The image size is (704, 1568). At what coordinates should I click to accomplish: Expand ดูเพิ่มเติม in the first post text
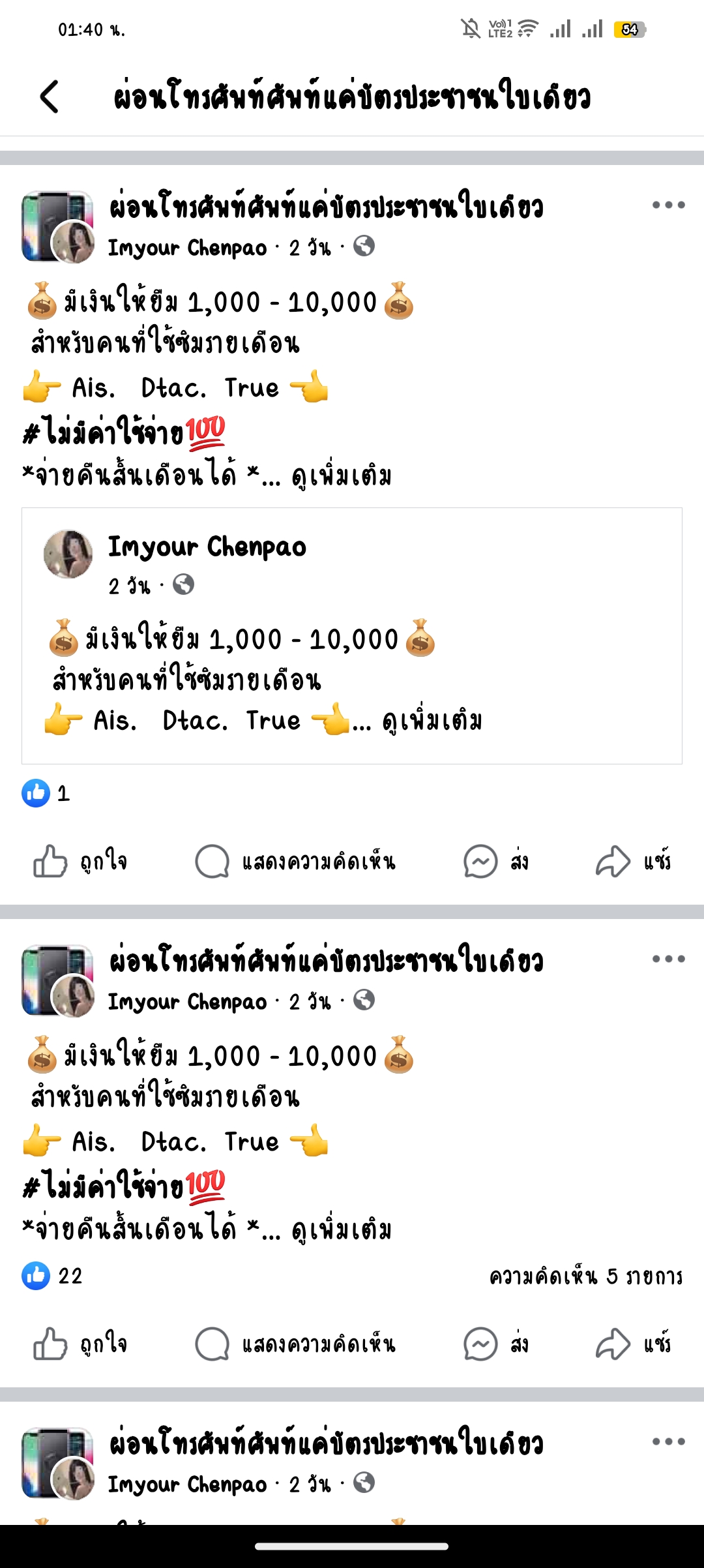(342, 477)
